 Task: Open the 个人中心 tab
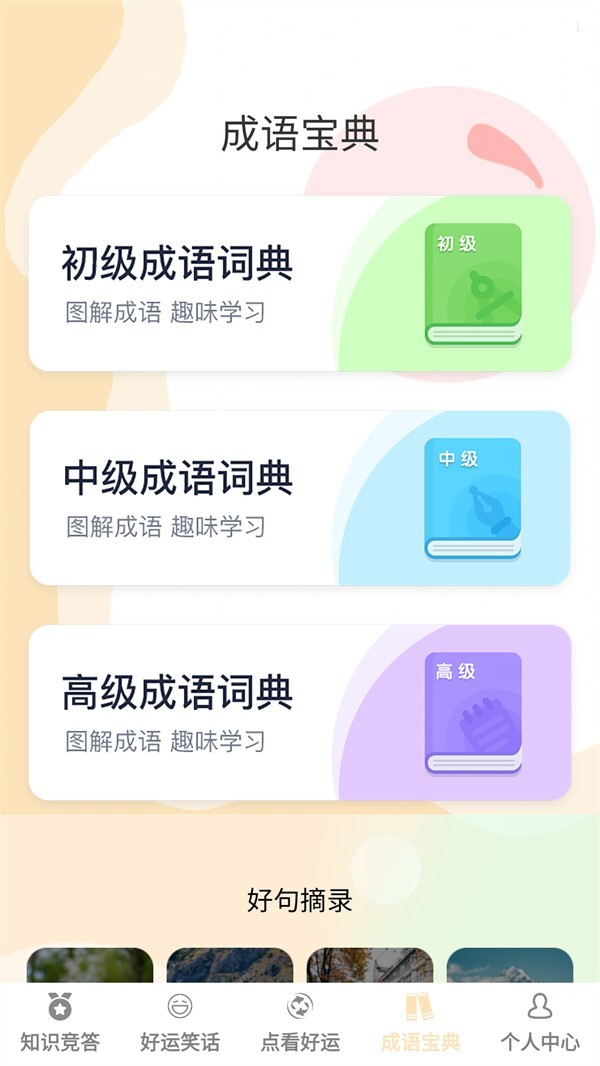click(x=540, y=1023)
